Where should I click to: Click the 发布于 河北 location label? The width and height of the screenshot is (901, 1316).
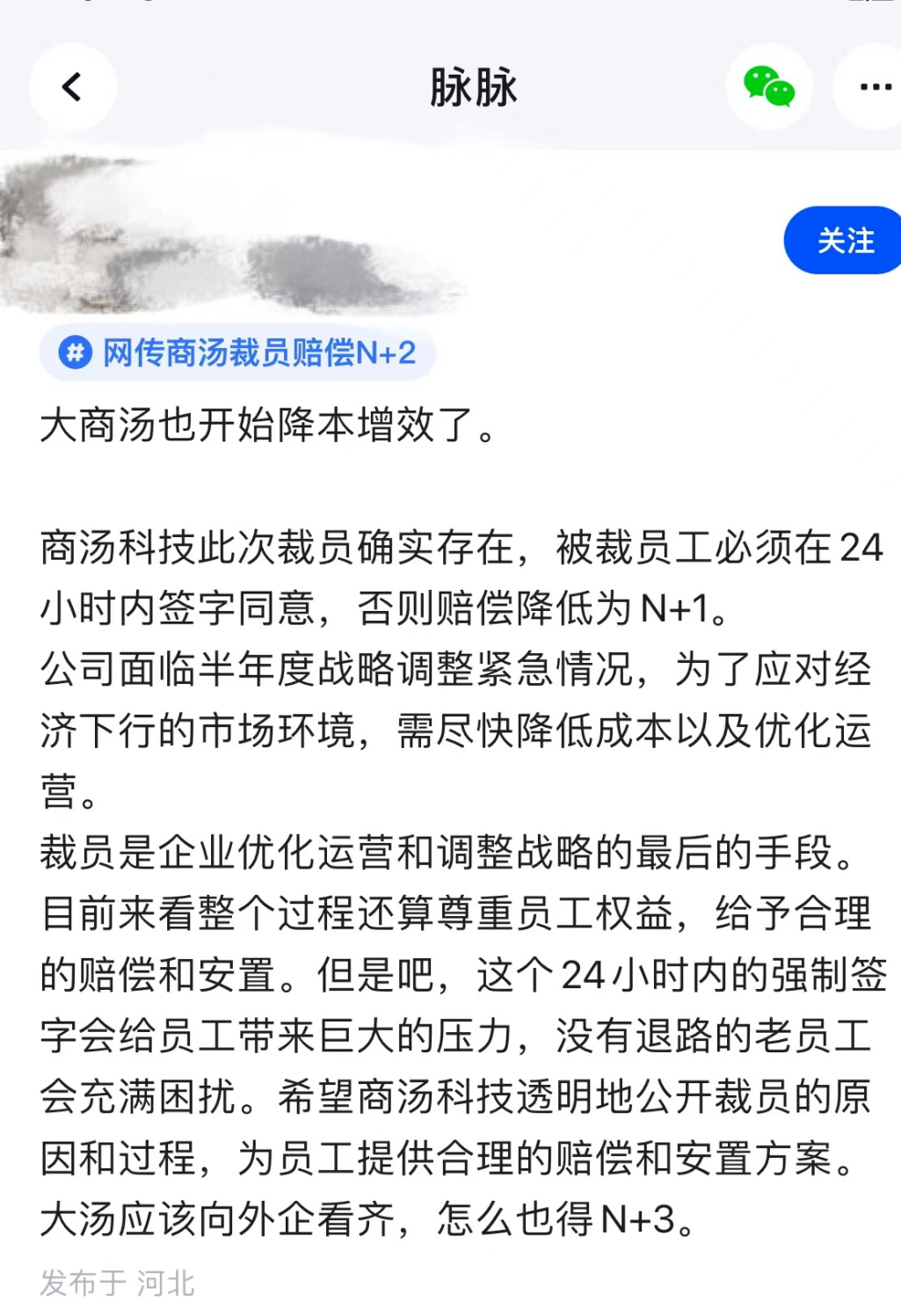[x=119, y=1283]
